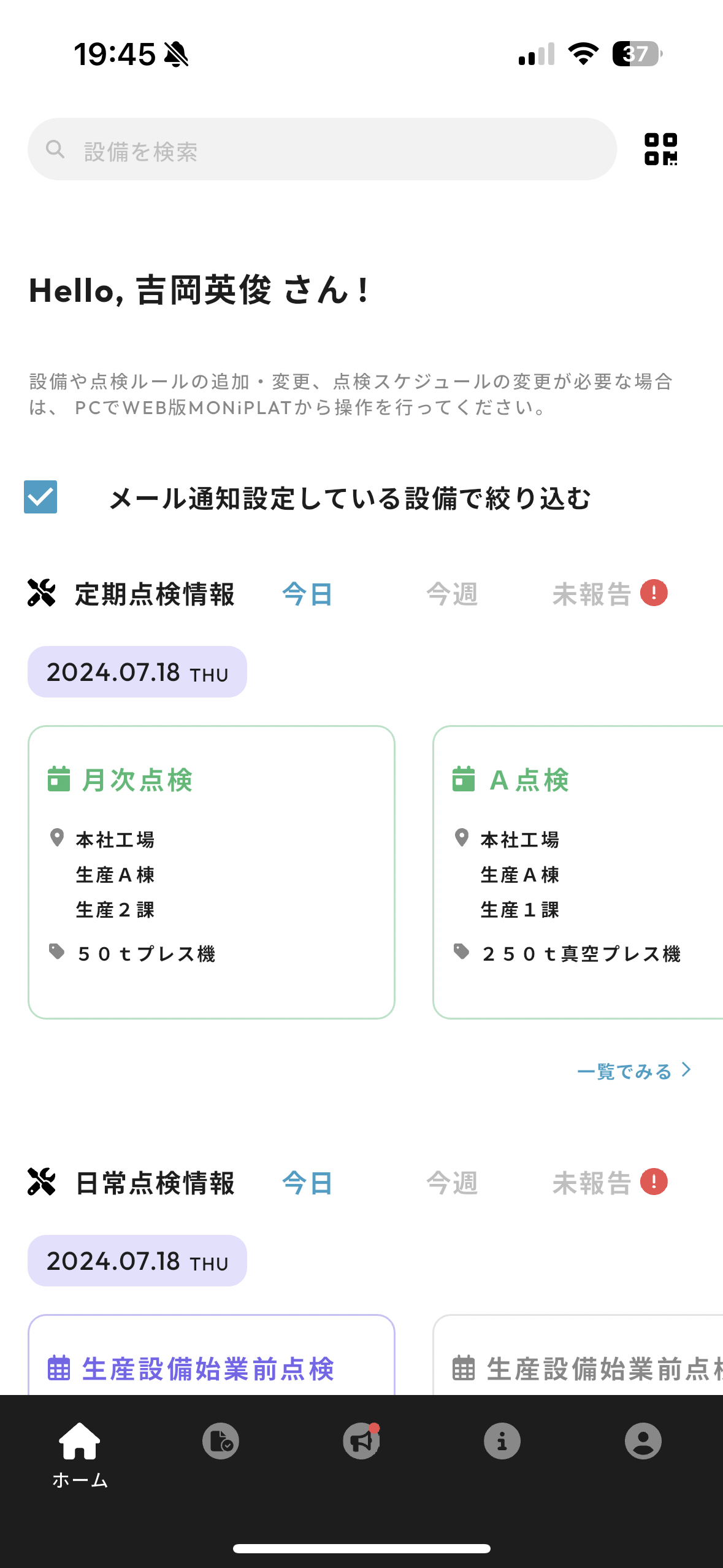
Task: Open the Ａ点検 card for ２５０ｔ真空プレス機
Action: (x=578, y=872)
